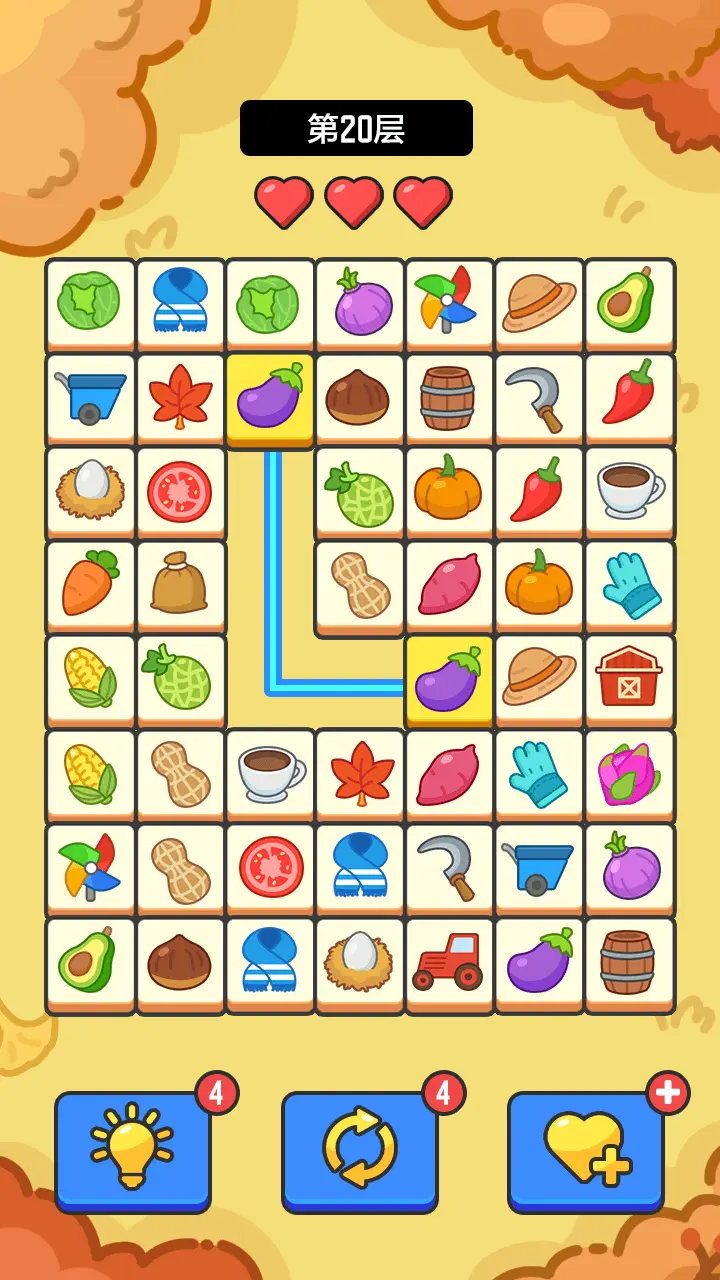
Task: Use the lightbulb hint button
Action: coord(133,1150)
